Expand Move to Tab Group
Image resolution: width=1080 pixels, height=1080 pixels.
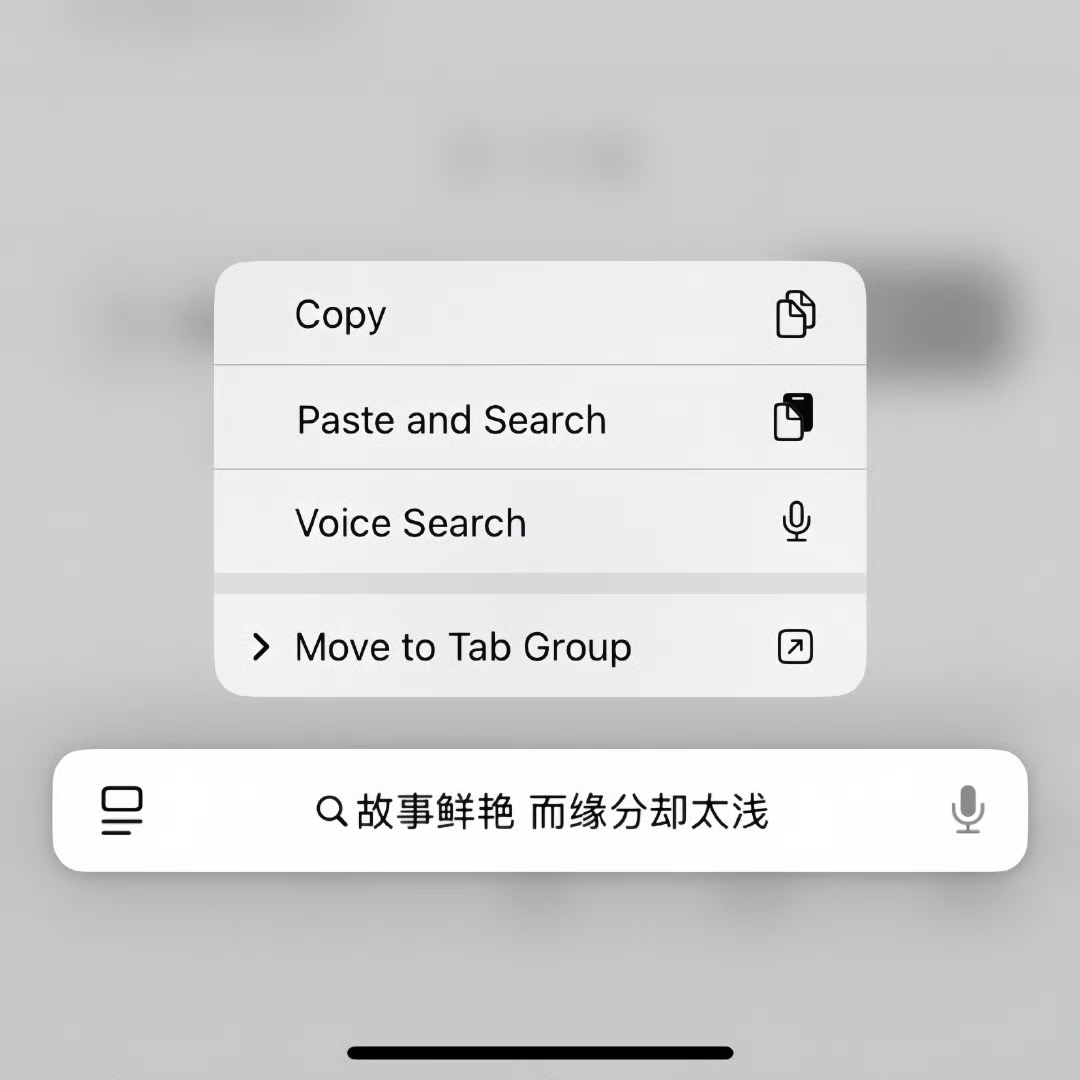coord(540,647)
